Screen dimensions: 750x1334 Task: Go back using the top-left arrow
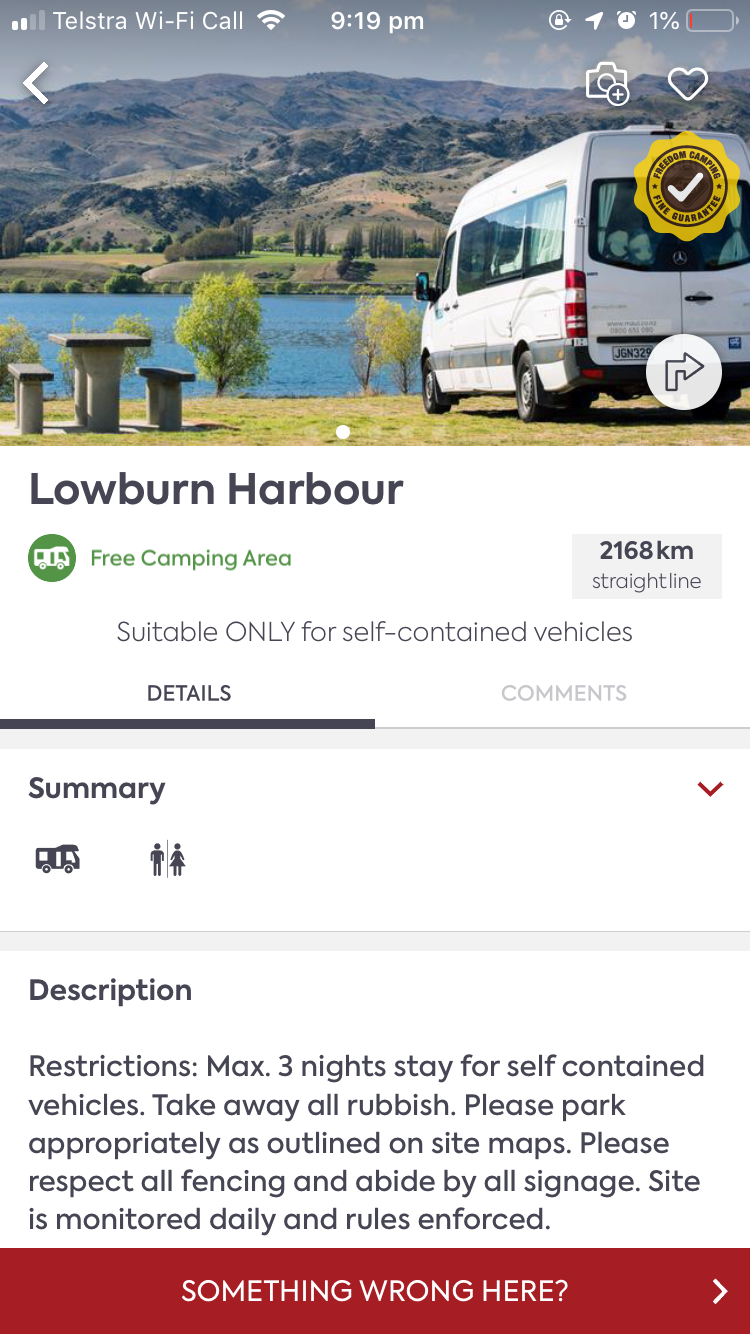(x=37, y=84)
